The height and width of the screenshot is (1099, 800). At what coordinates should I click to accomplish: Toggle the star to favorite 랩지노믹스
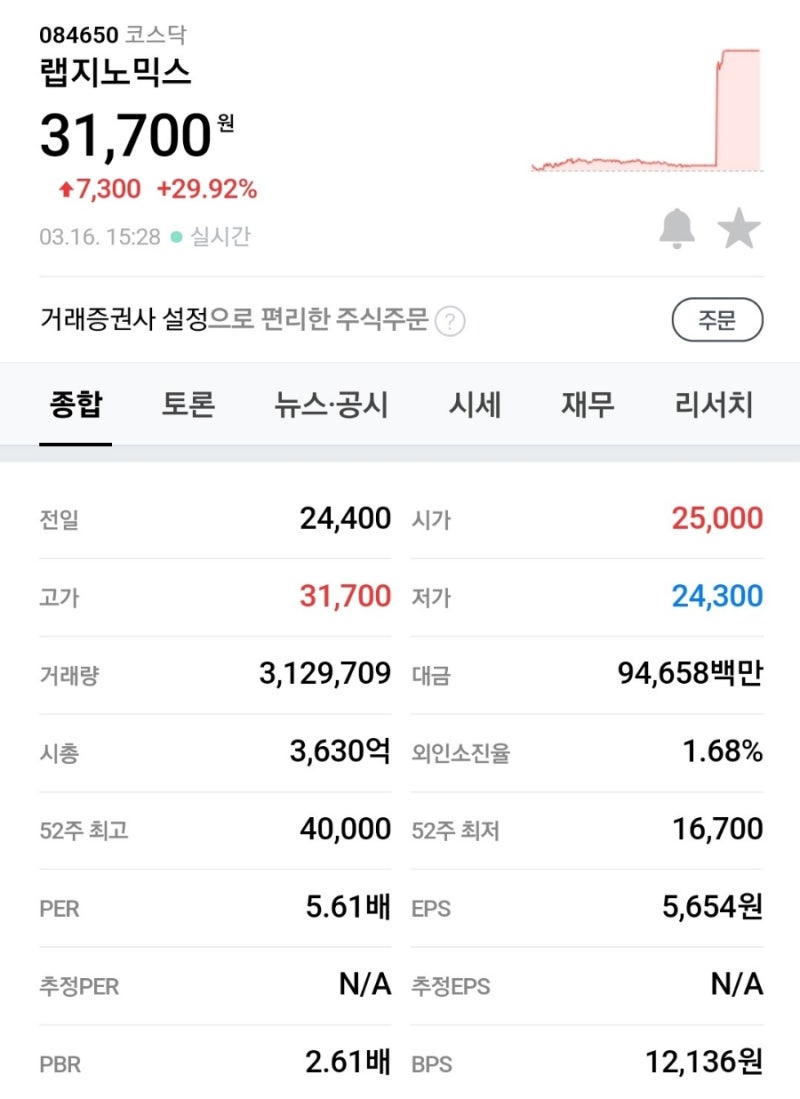tap(739, 228)
